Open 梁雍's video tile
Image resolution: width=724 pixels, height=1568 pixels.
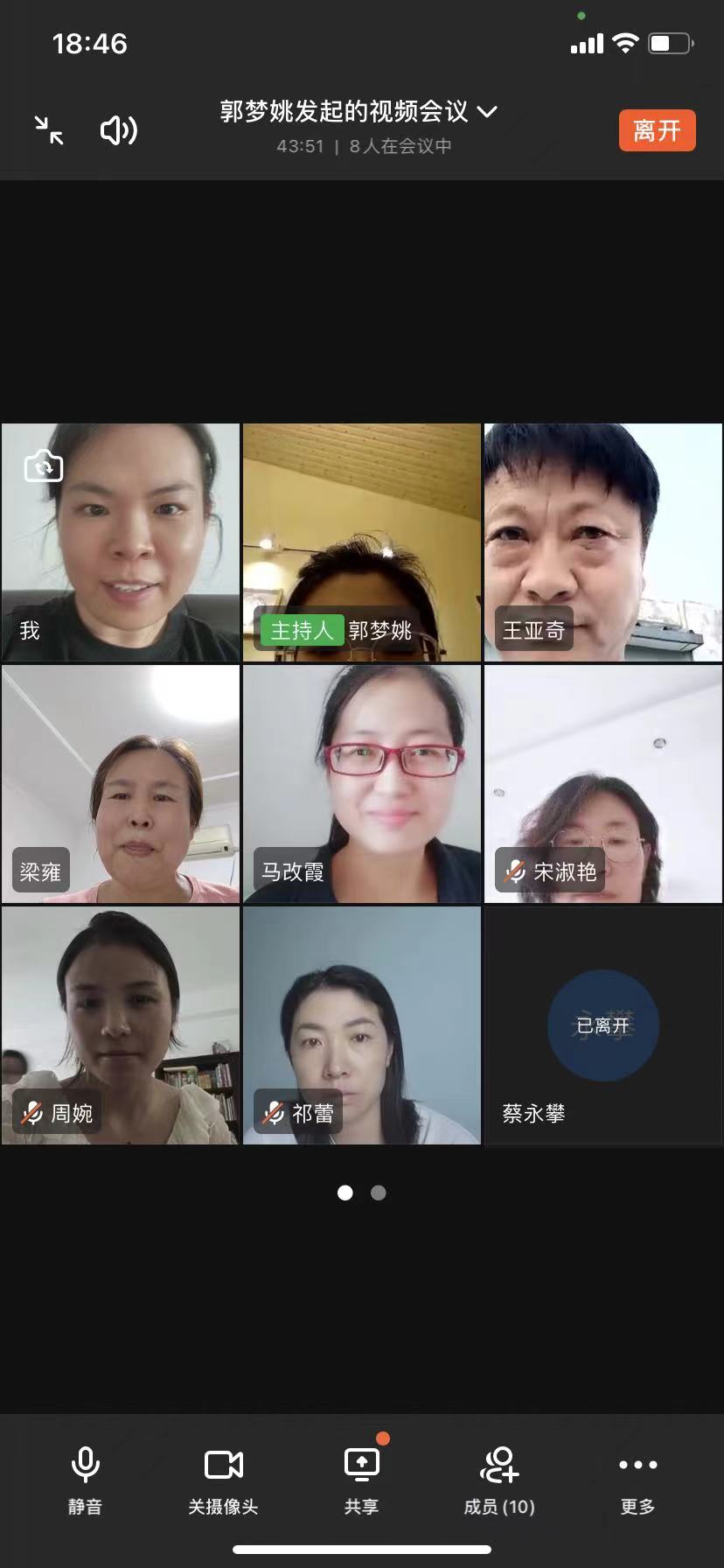click(x=121, y=784)
